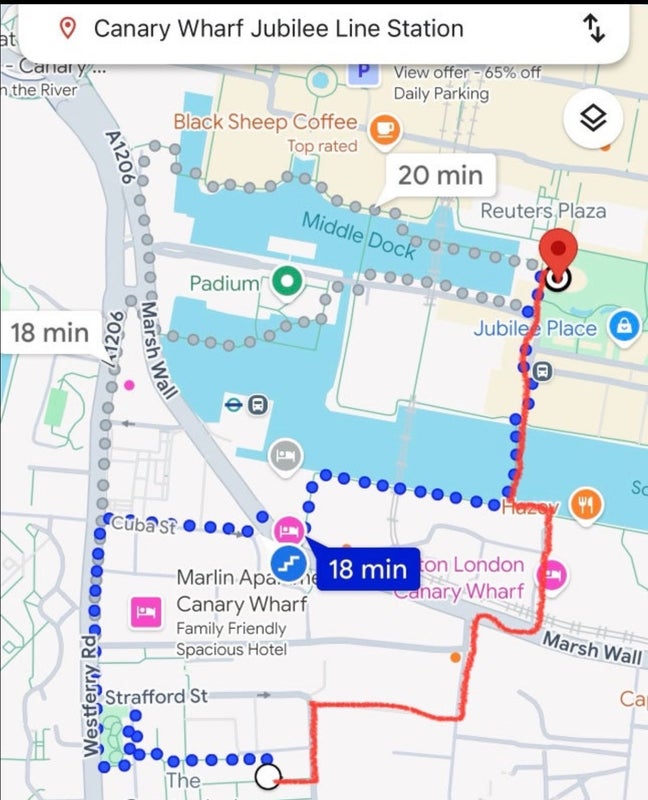This screenshot has height=800, width=648.
Task: Open the Padium place marker
Action: tap(288, 283)
